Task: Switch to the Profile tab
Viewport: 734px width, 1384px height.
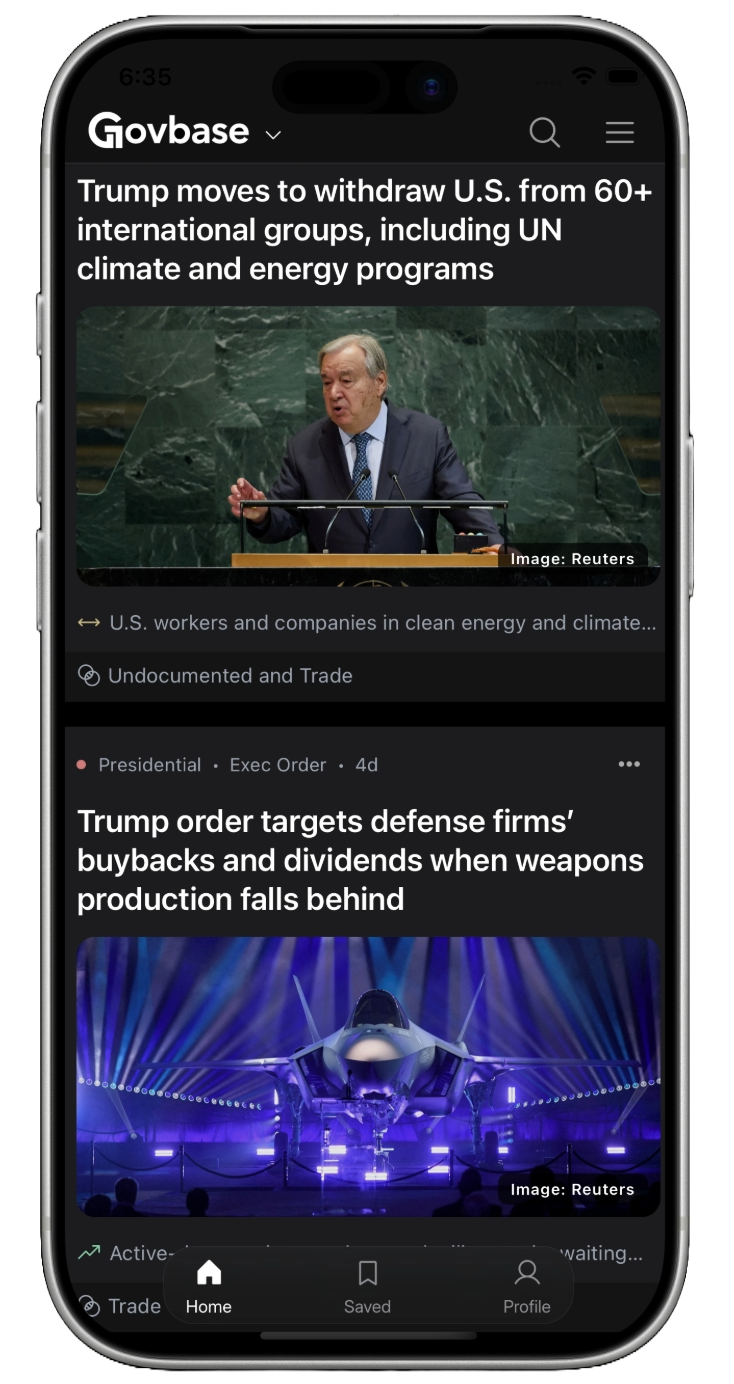Action: point(527,1286)
